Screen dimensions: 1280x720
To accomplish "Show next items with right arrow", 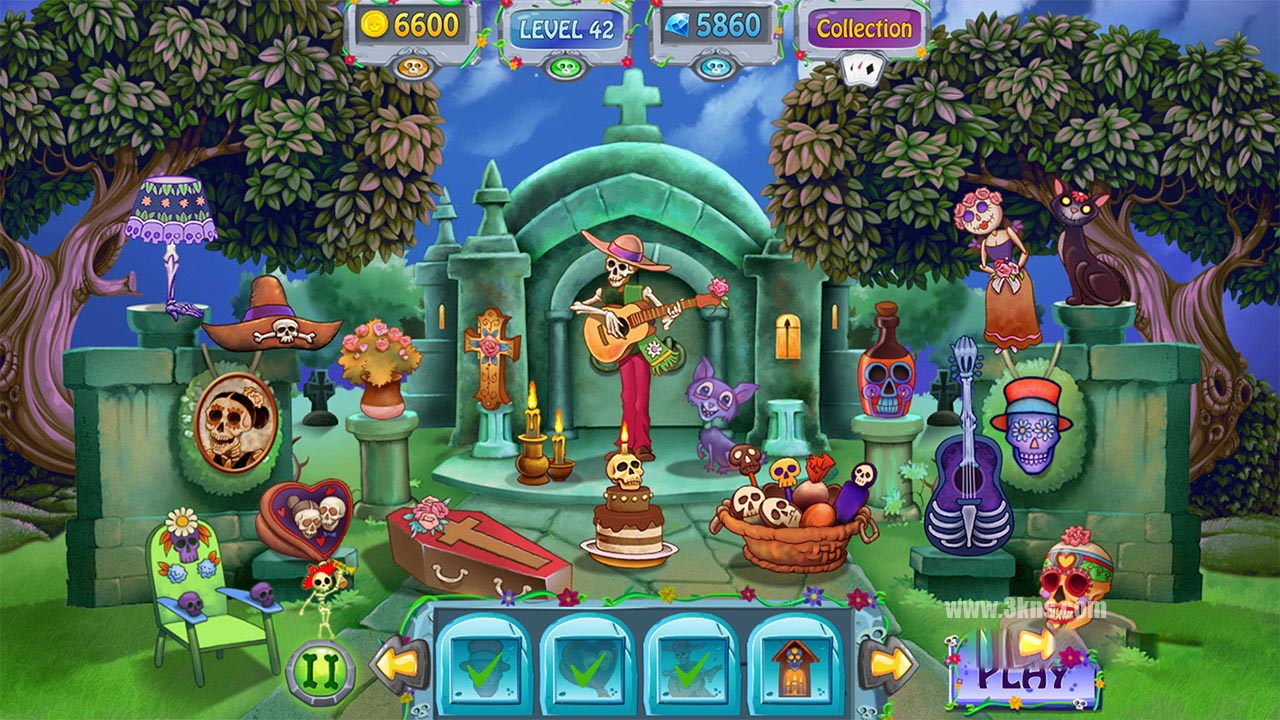I will tap(888, 664).
